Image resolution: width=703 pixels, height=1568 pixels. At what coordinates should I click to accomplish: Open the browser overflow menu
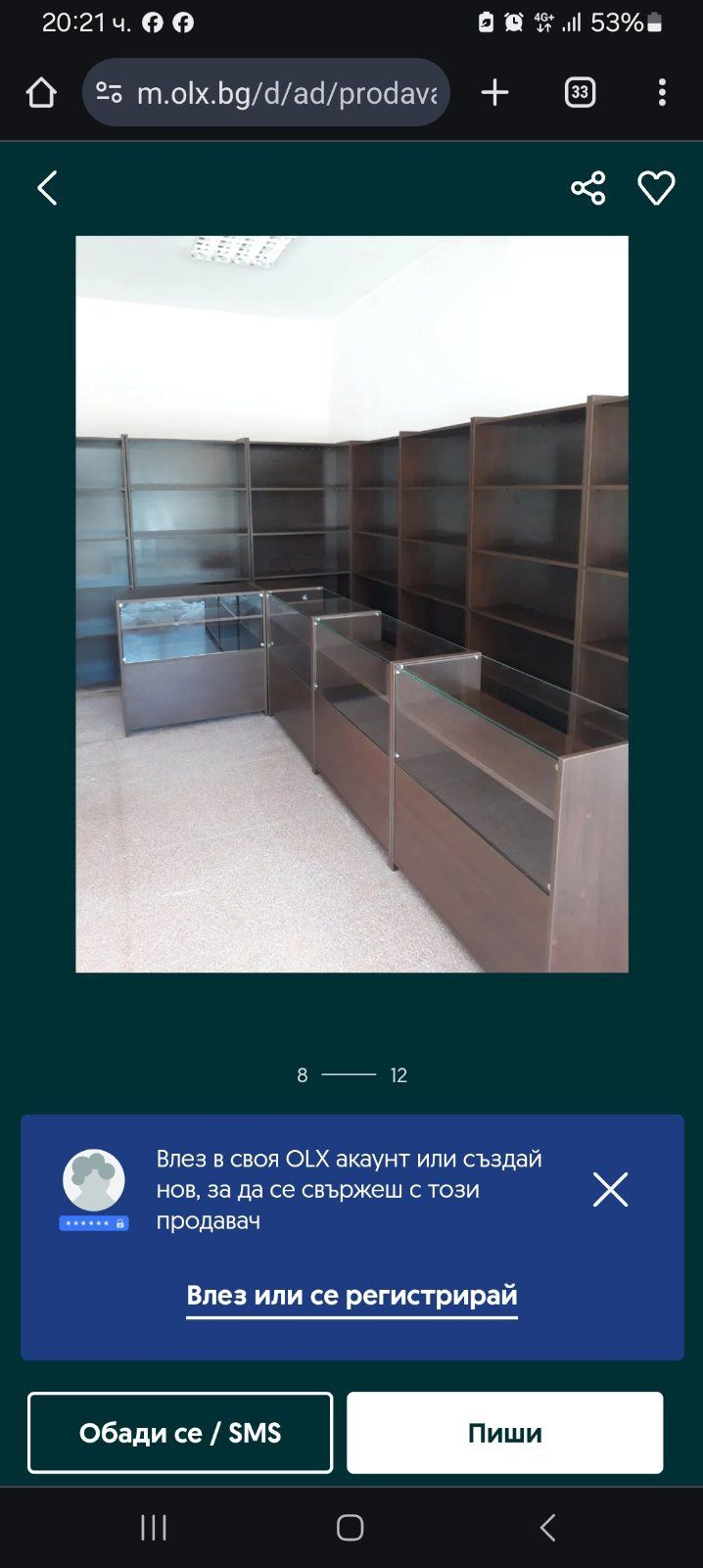662,93
